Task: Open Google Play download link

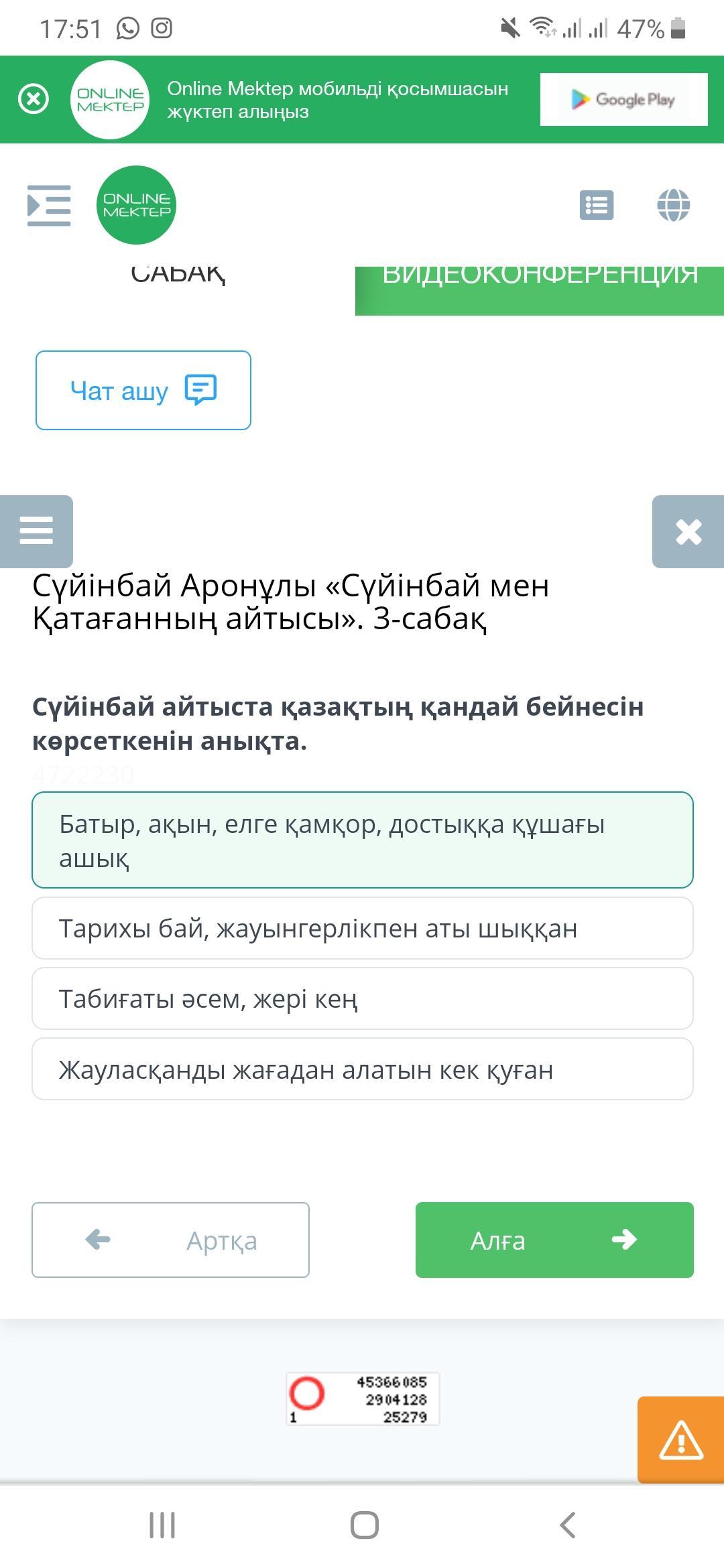Action: pyautogui.click(x=623, y=99)
